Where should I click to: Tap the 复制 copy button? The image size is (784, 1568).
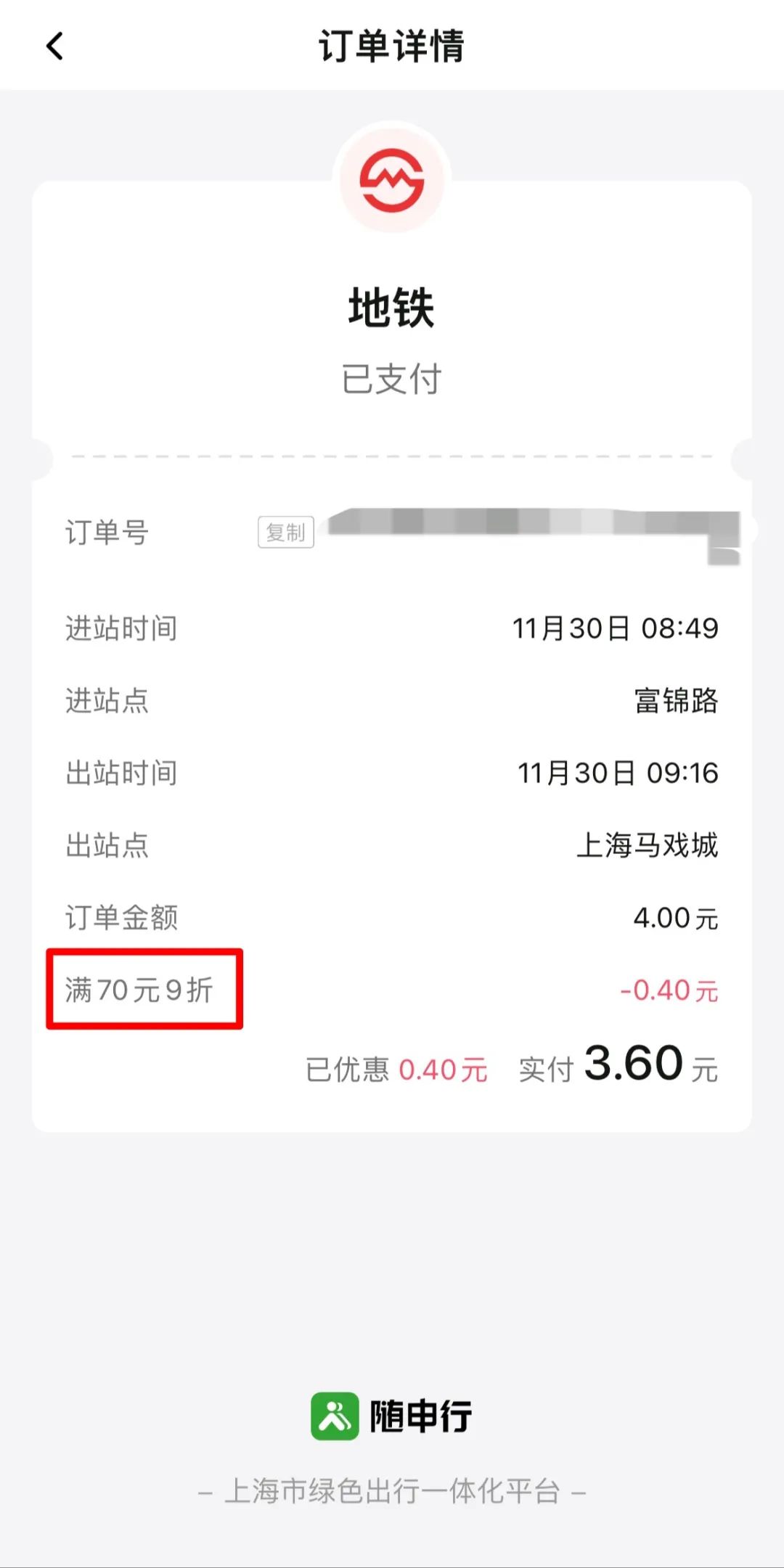click(x=286, y=531)
